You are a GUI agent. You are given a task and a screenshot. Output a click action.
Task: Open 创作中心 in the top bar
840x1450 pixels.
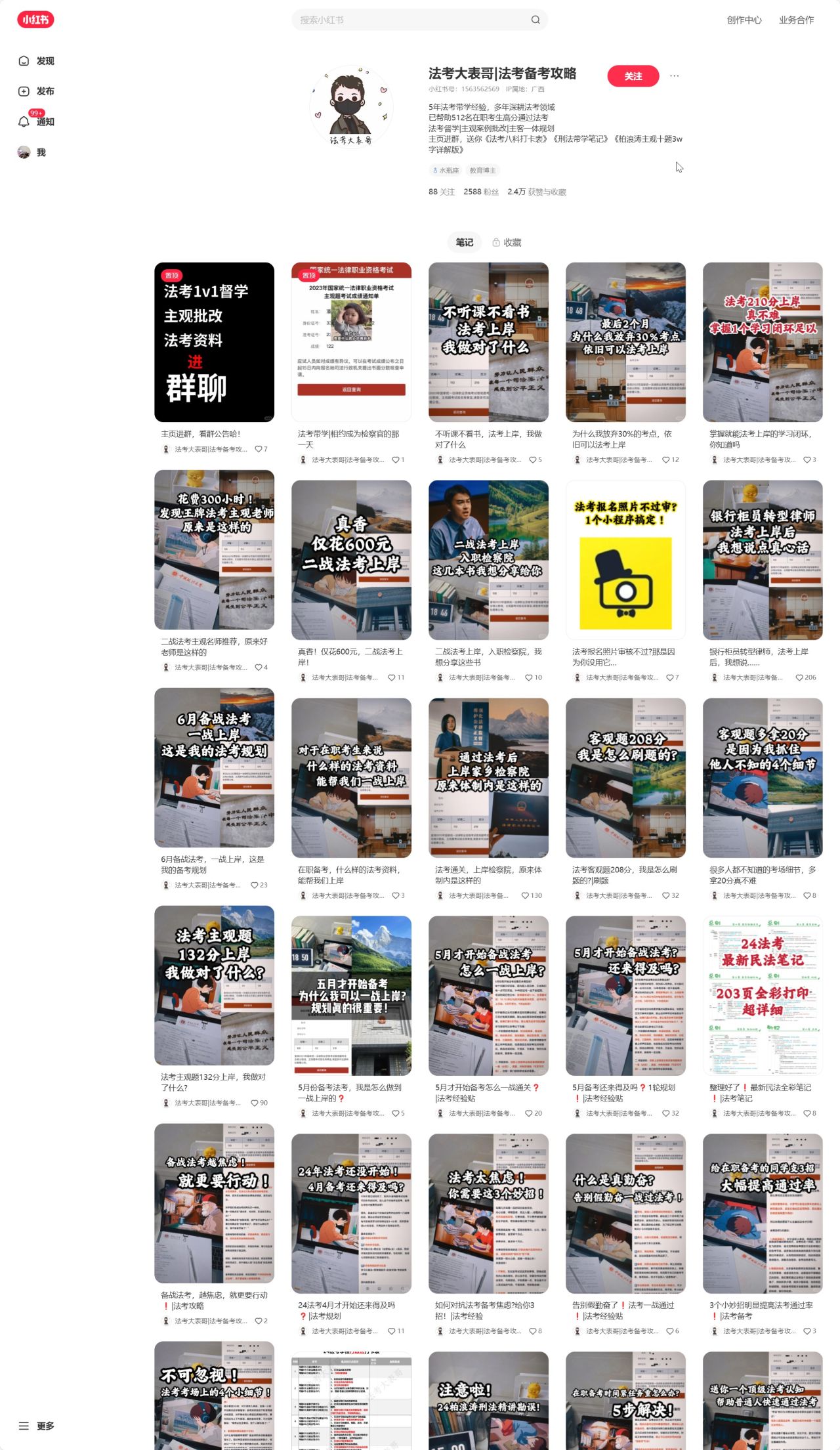(744, 20)
